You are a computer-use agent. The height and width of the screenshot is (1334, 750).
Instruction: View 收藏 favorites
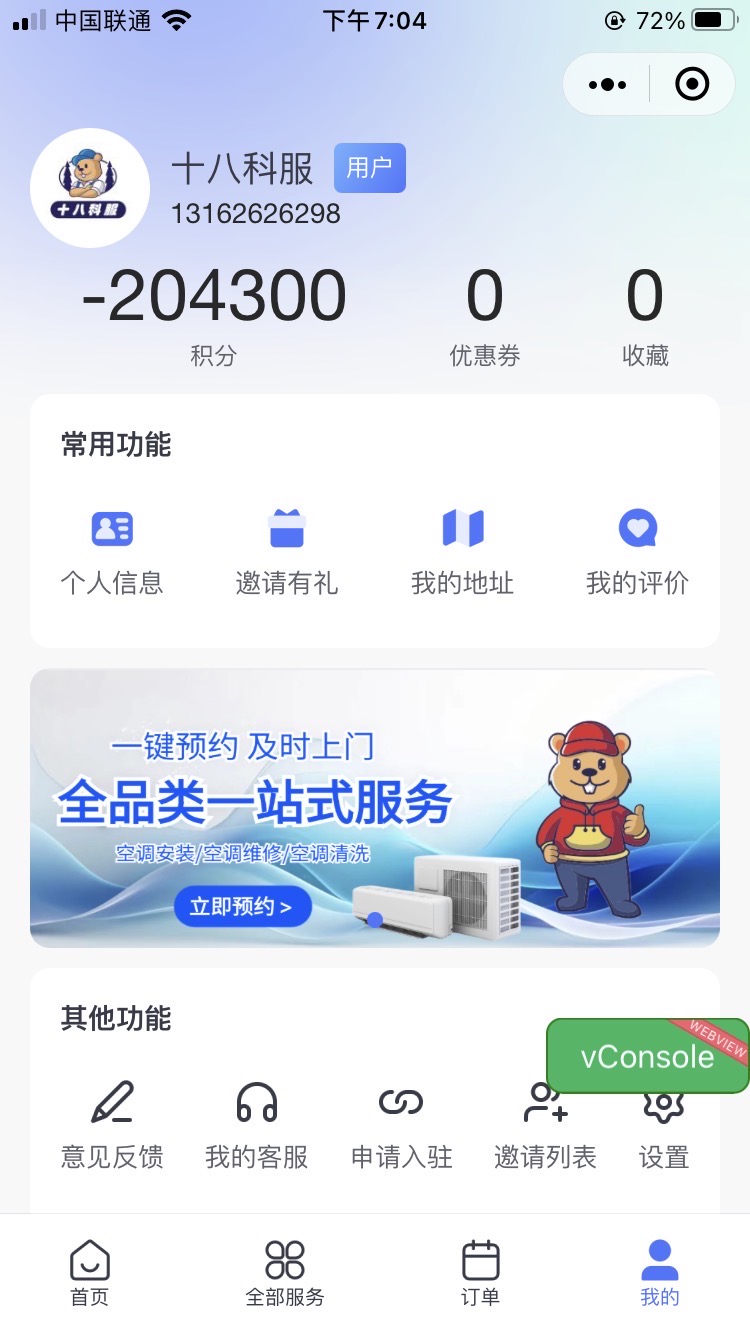(645, 315)
